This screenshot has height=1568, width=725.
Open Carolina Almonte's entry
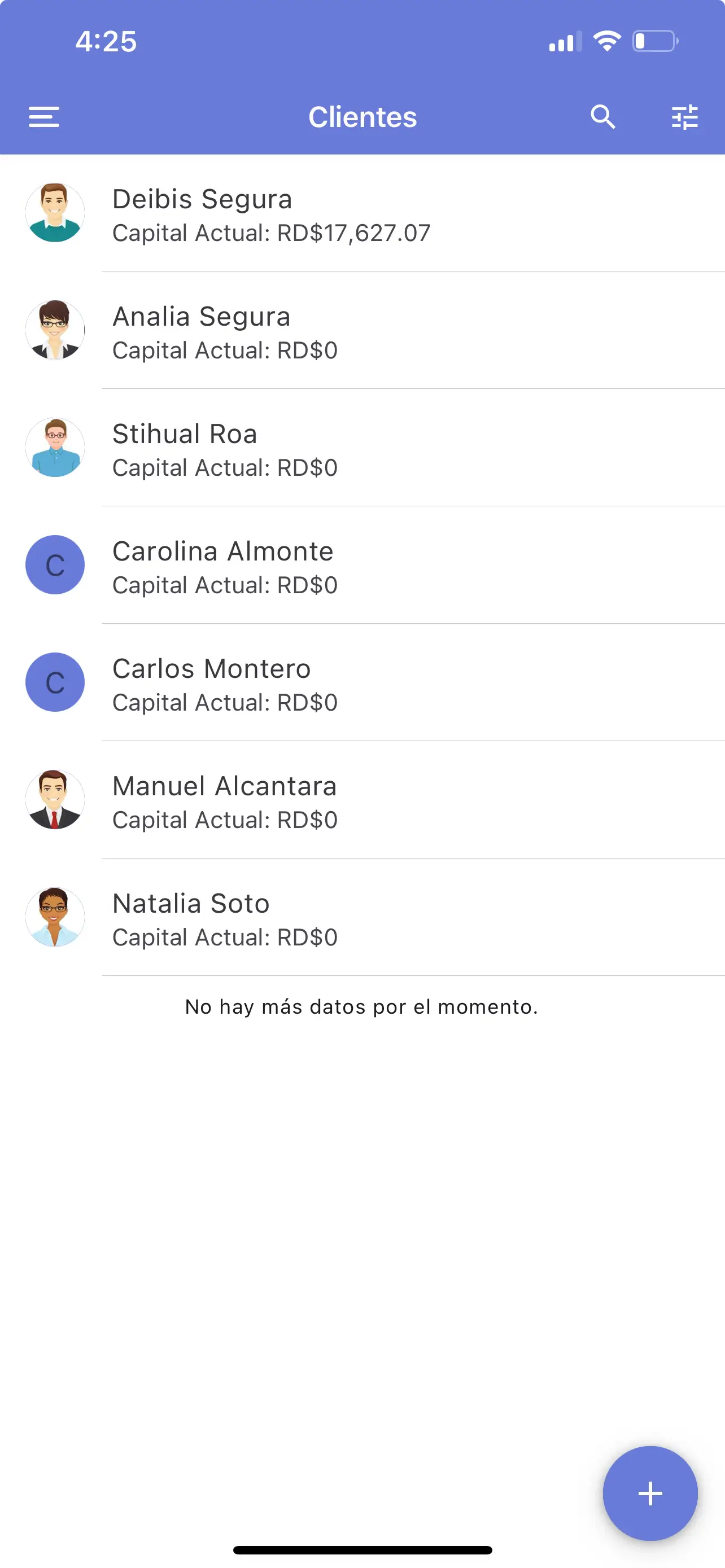click(362, 566)
